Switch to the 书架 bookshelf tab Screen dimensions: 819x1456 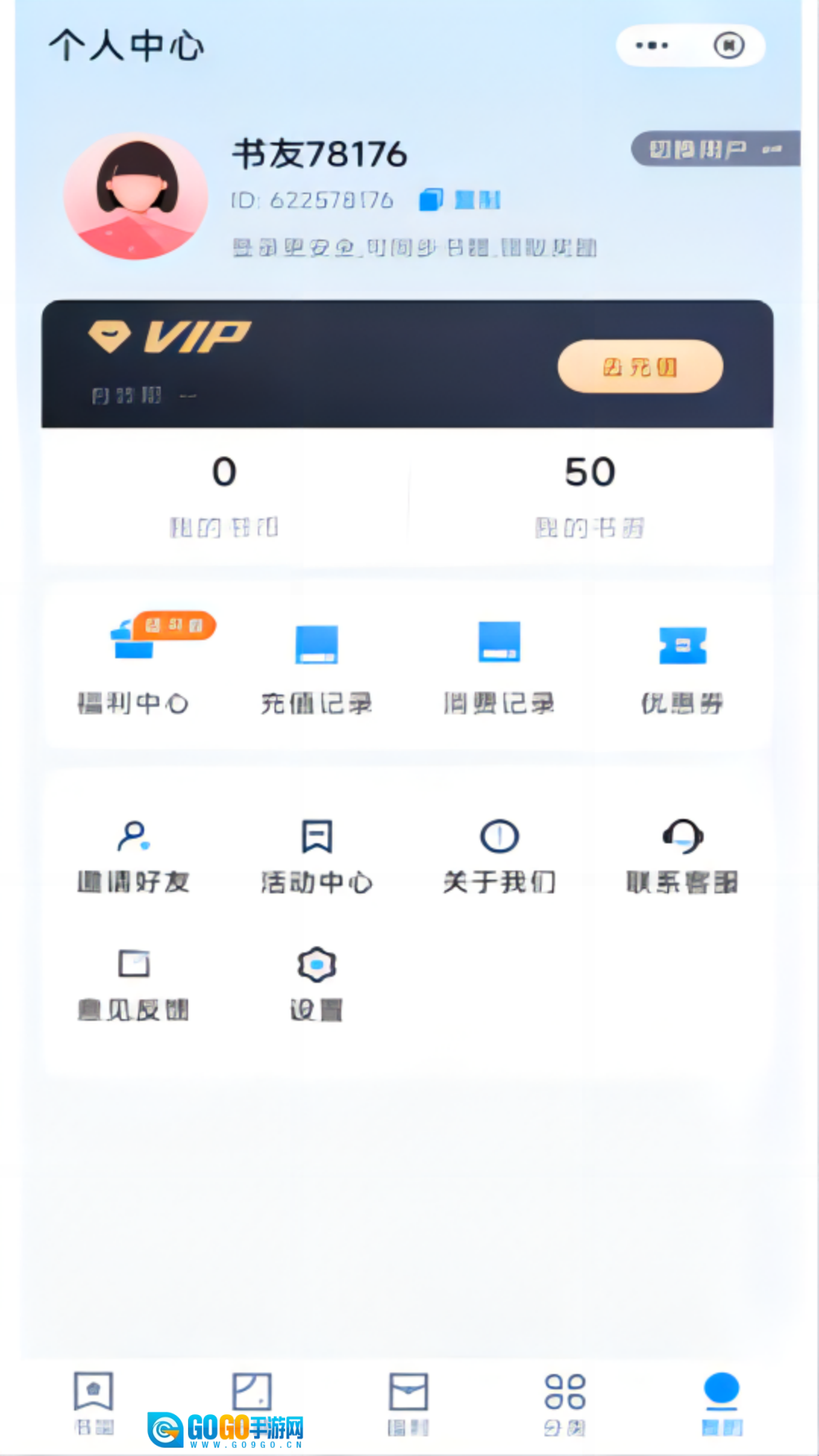[x=93, y=1403]
